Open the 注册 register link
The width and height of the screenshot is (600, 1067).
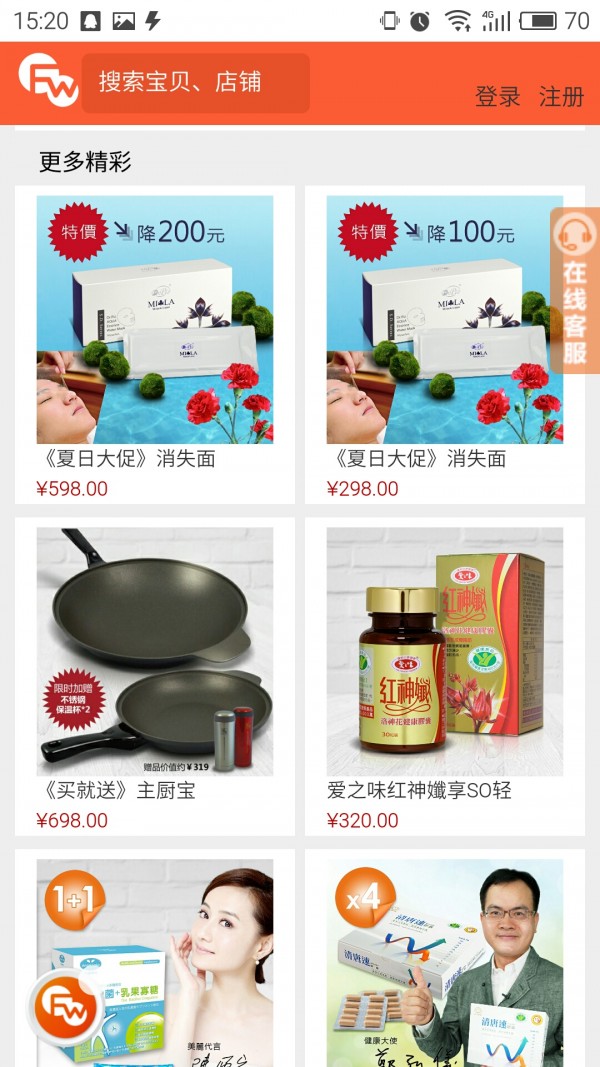[x=561, y=97]
